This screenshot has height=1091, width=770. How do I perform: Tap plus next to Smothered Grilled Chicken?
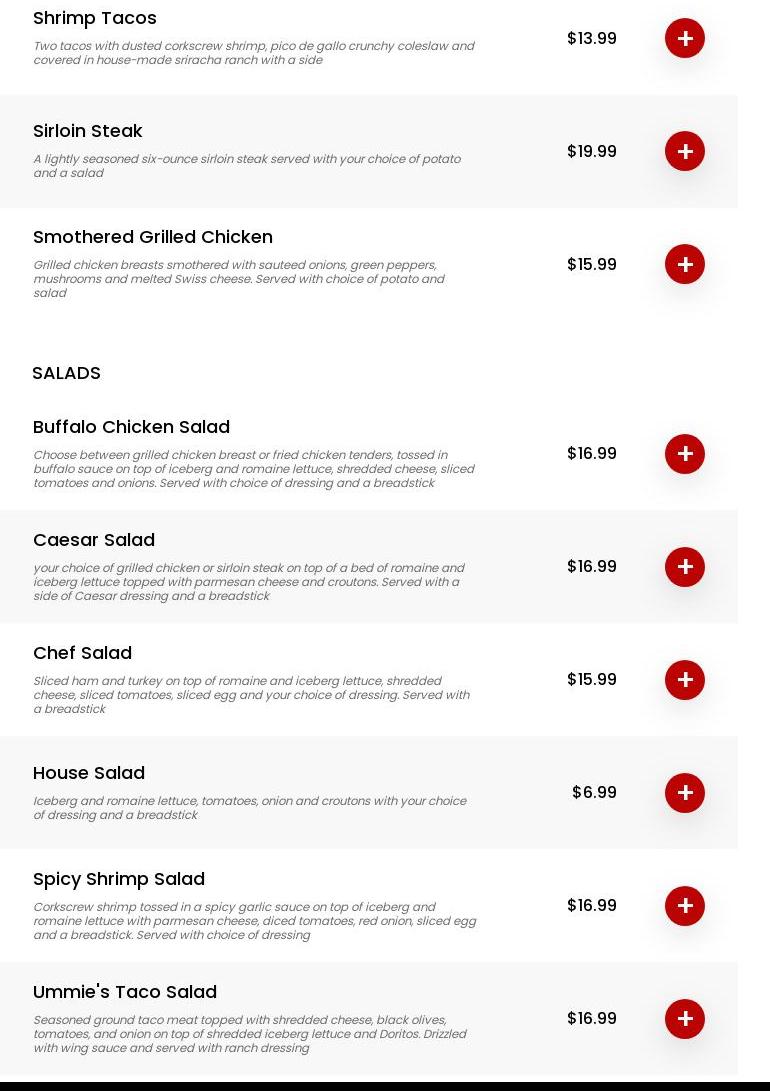click(x=685, y=264)
